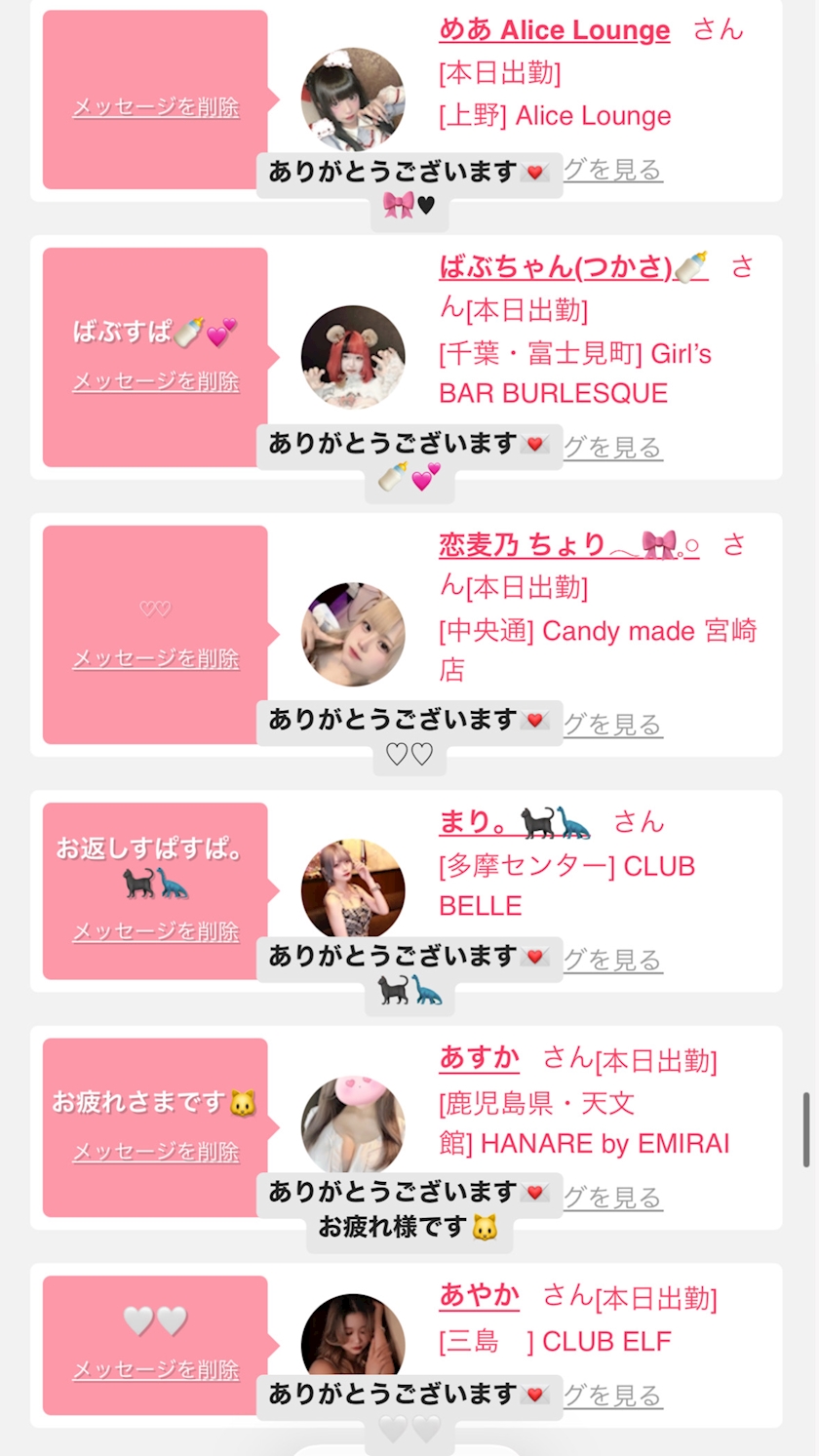Open めあ Alice Lounge profile link
Image resolution: width=819 pixels, height=1456 pixels.
pos(554,30)
